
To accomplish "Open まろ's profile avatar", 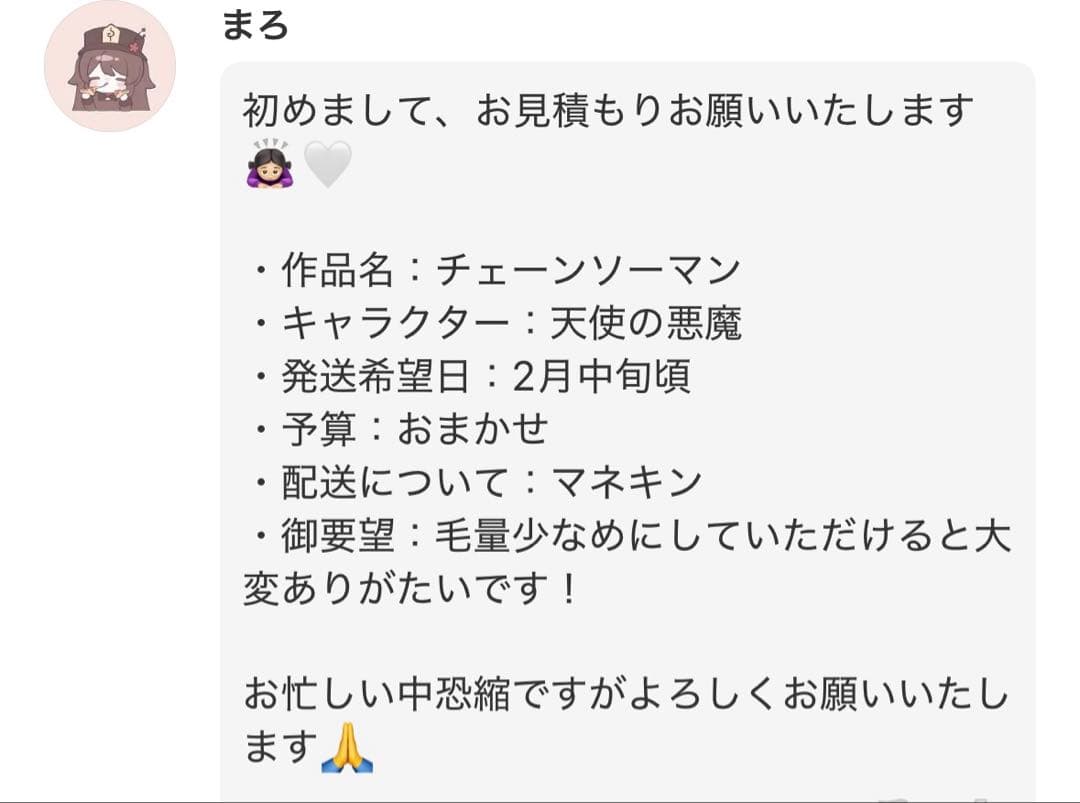I will pyautogui.click(x=110, y=66).
